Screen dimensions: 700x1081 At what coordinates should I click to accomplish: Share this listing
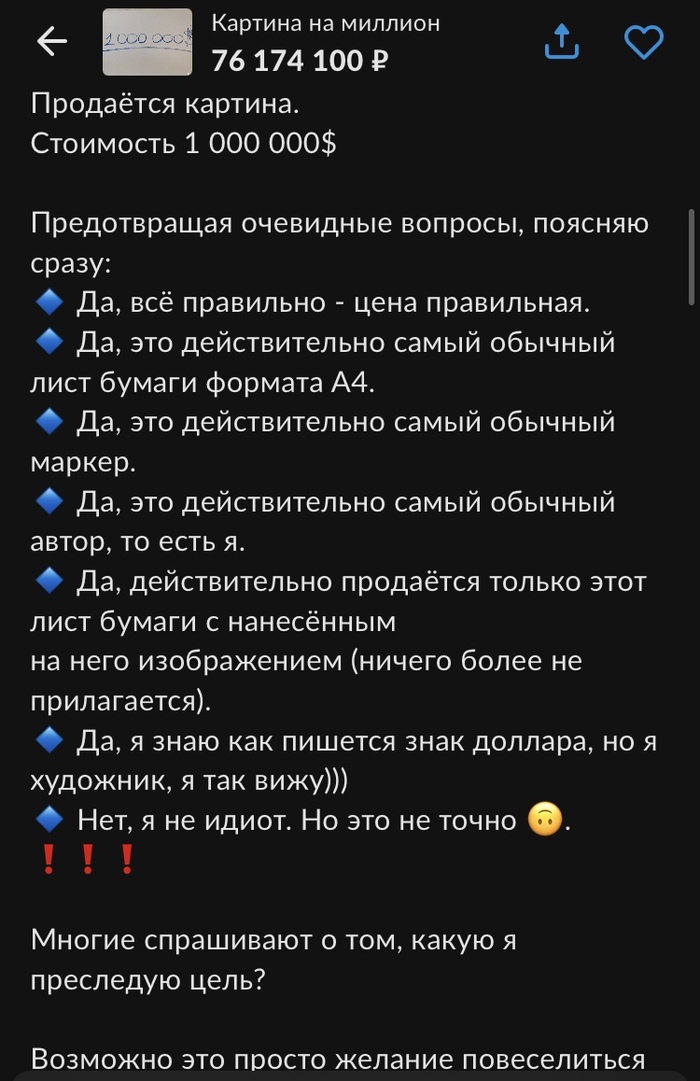pyautogui.click(x=561, y=41)
